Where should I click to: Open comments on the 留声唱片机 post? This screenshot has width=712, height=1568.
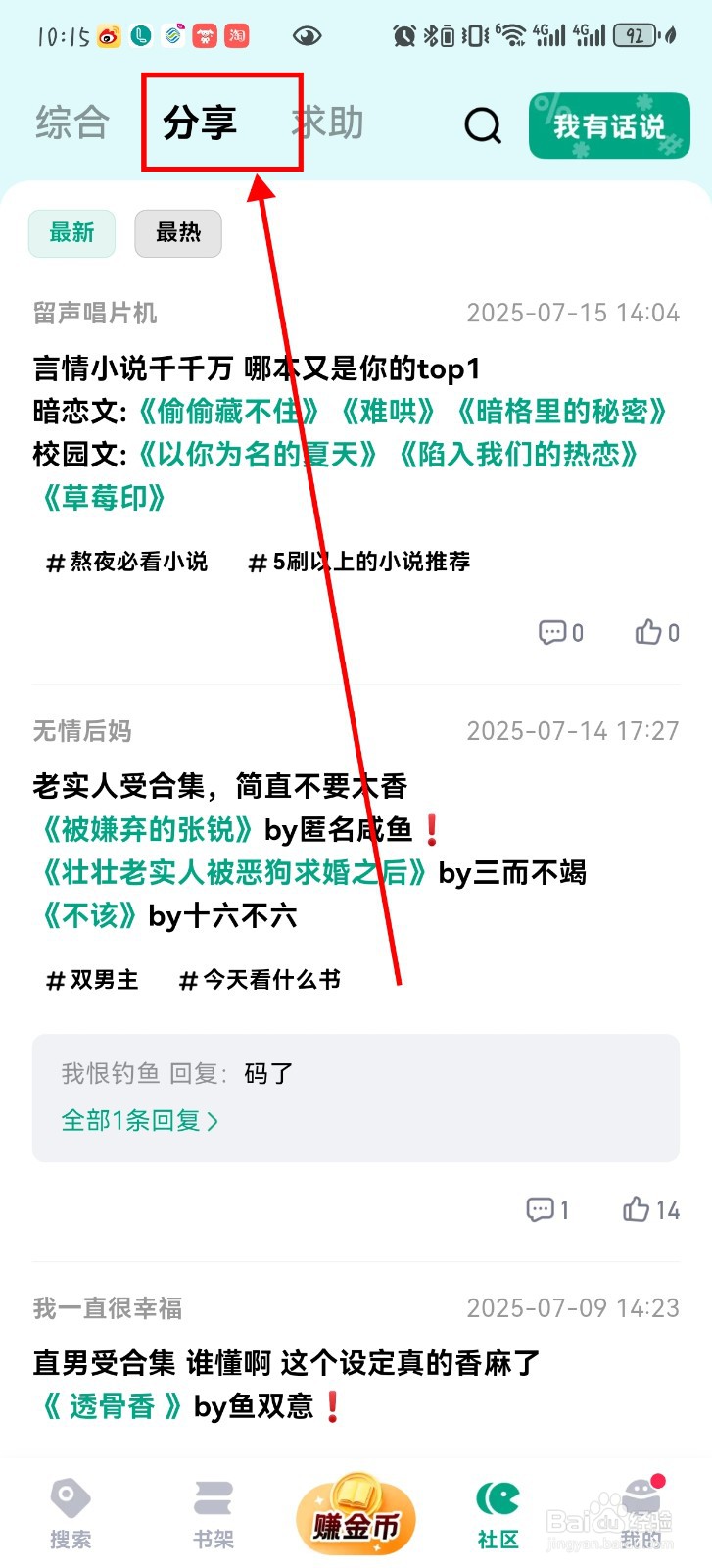coord(554,632)
